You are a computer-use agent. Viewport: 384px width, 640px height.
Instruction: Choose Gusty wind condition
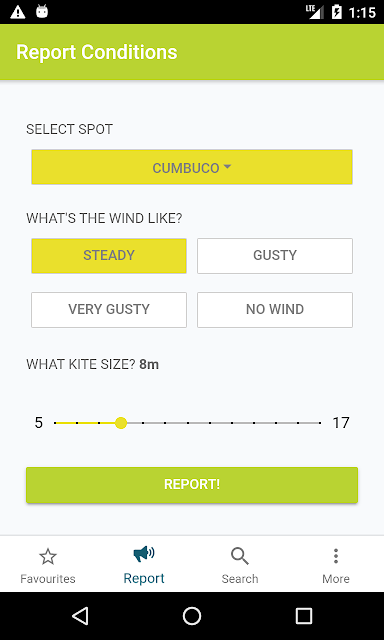(x=275, y=256)
